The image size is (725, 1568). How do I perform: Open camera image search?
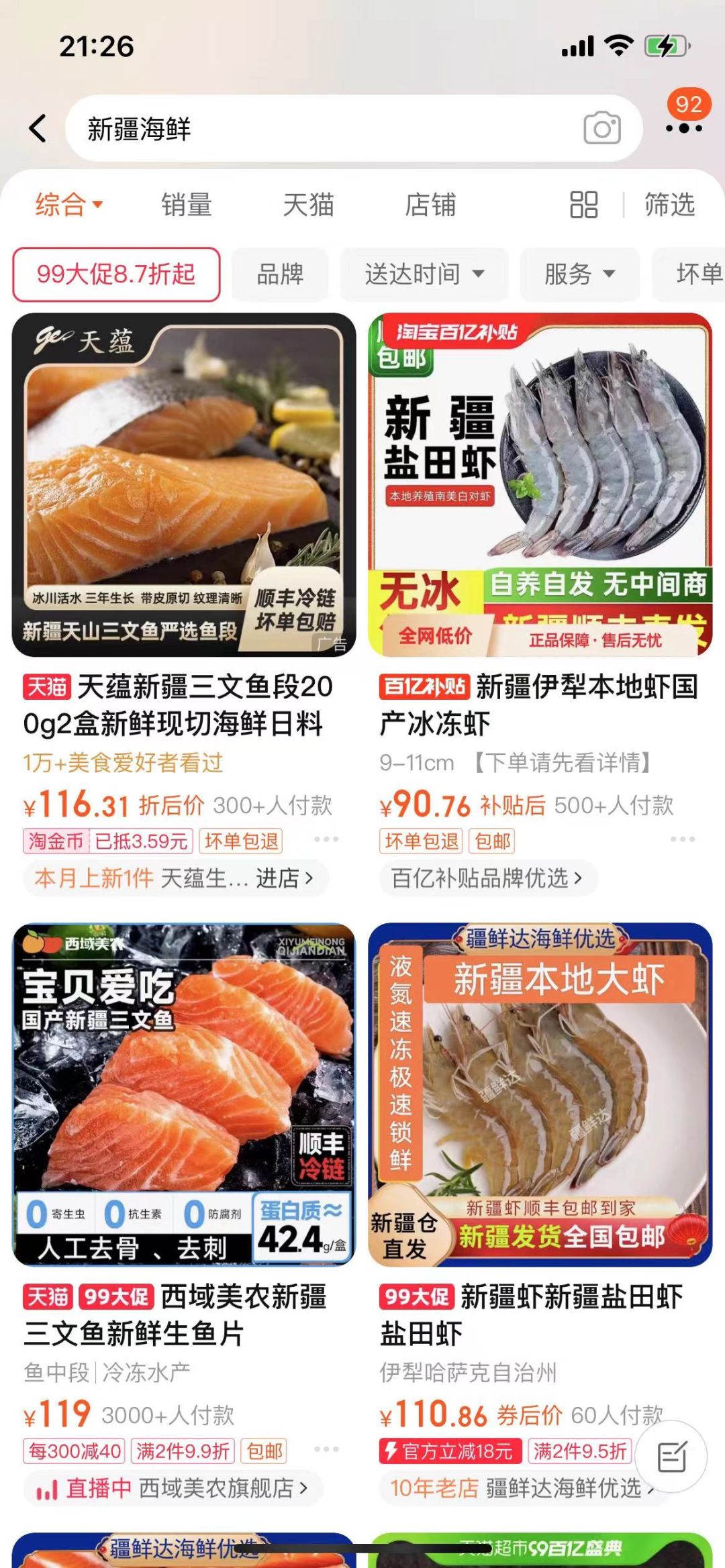[x=601, y=128]
